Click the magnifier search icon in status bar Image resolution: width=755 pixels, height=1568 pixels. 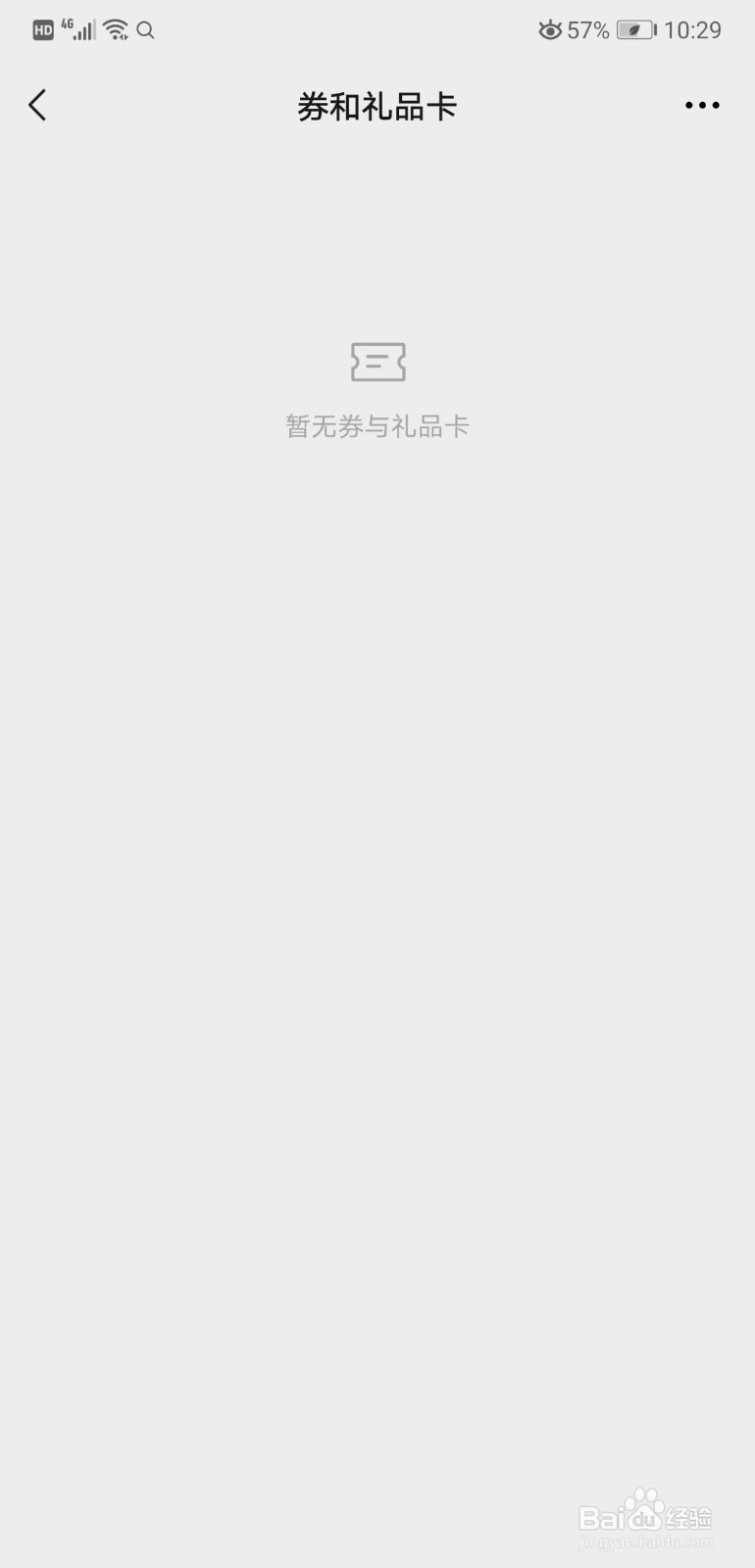pyautogui.click(x=145, y=30)
